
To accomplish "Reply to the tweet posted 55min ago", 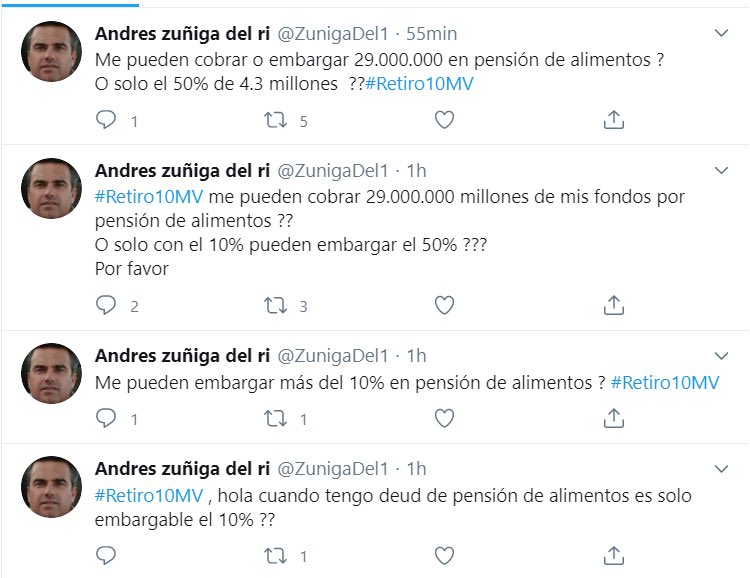I will pos(106,120).
